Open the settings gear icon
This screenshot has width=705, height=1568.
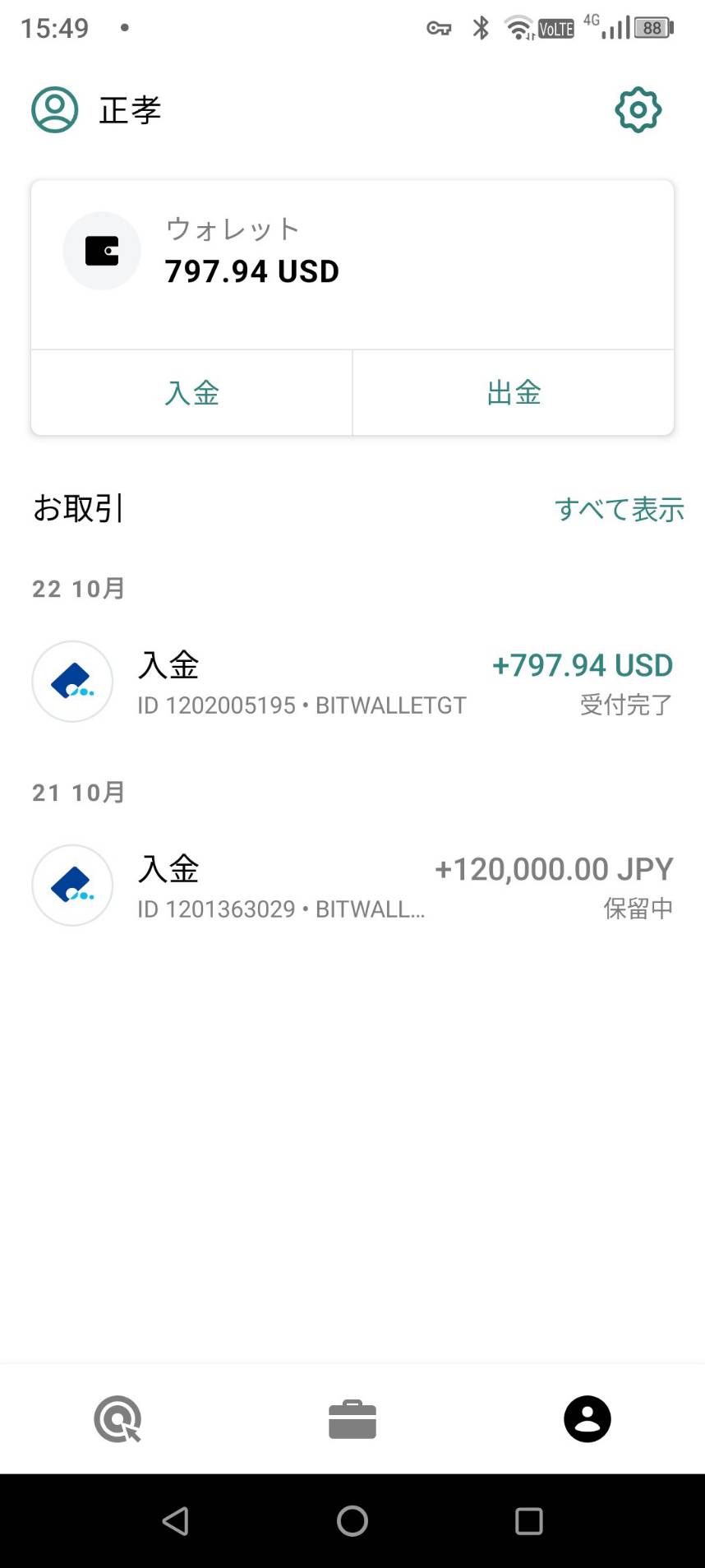[x=638, y=109]
